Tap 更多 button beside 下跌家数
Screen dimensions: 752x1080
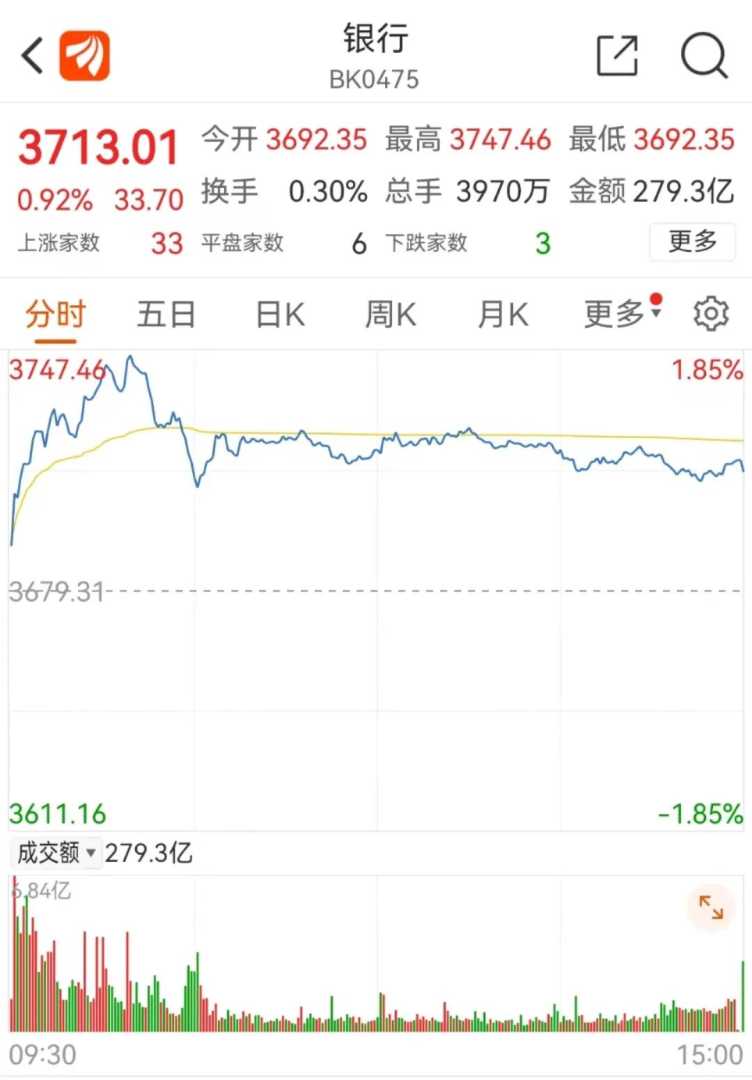[692, 241]
